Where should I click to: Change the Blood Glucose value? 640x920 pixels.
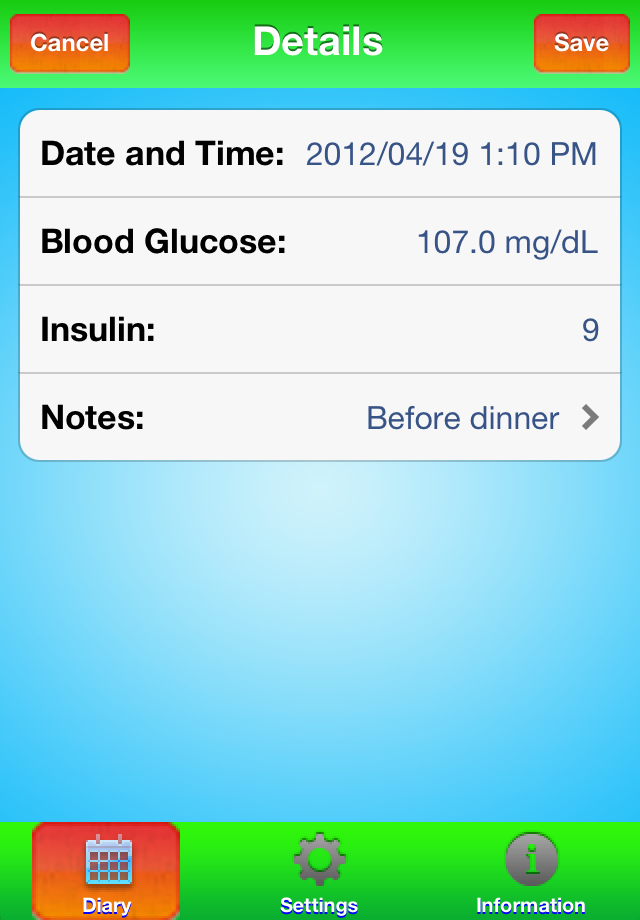(320, 242)
